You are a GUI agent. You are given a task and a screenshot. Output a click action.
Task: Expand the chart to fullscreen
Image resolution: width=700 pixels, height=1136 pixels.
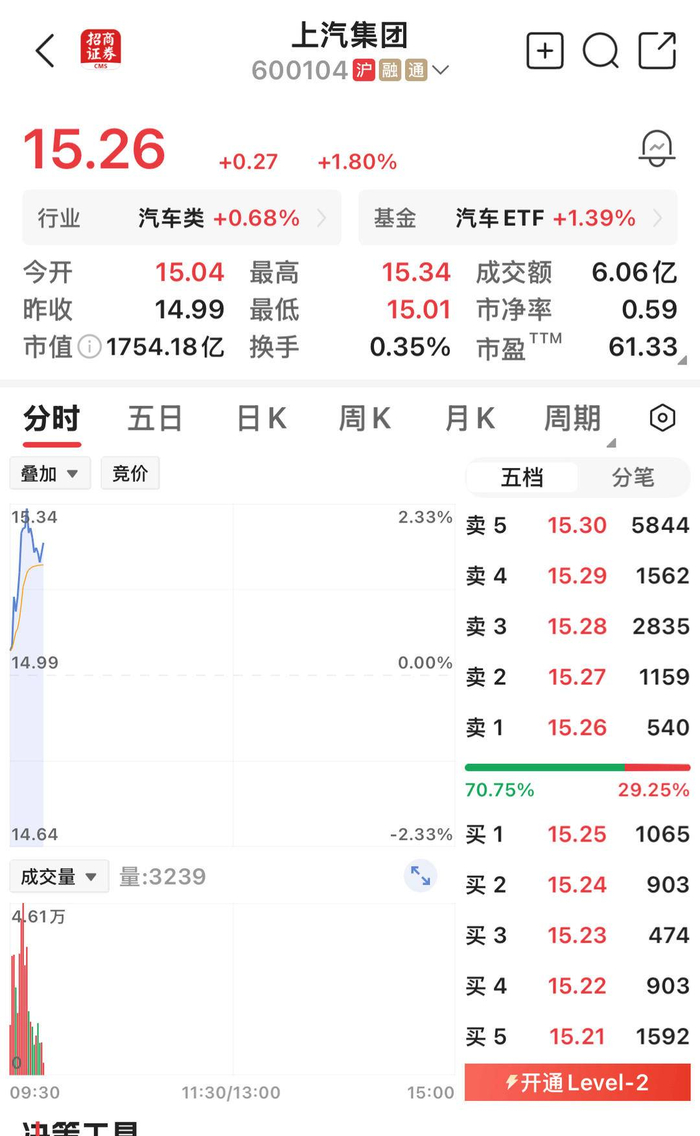click(x=421, y=877)
